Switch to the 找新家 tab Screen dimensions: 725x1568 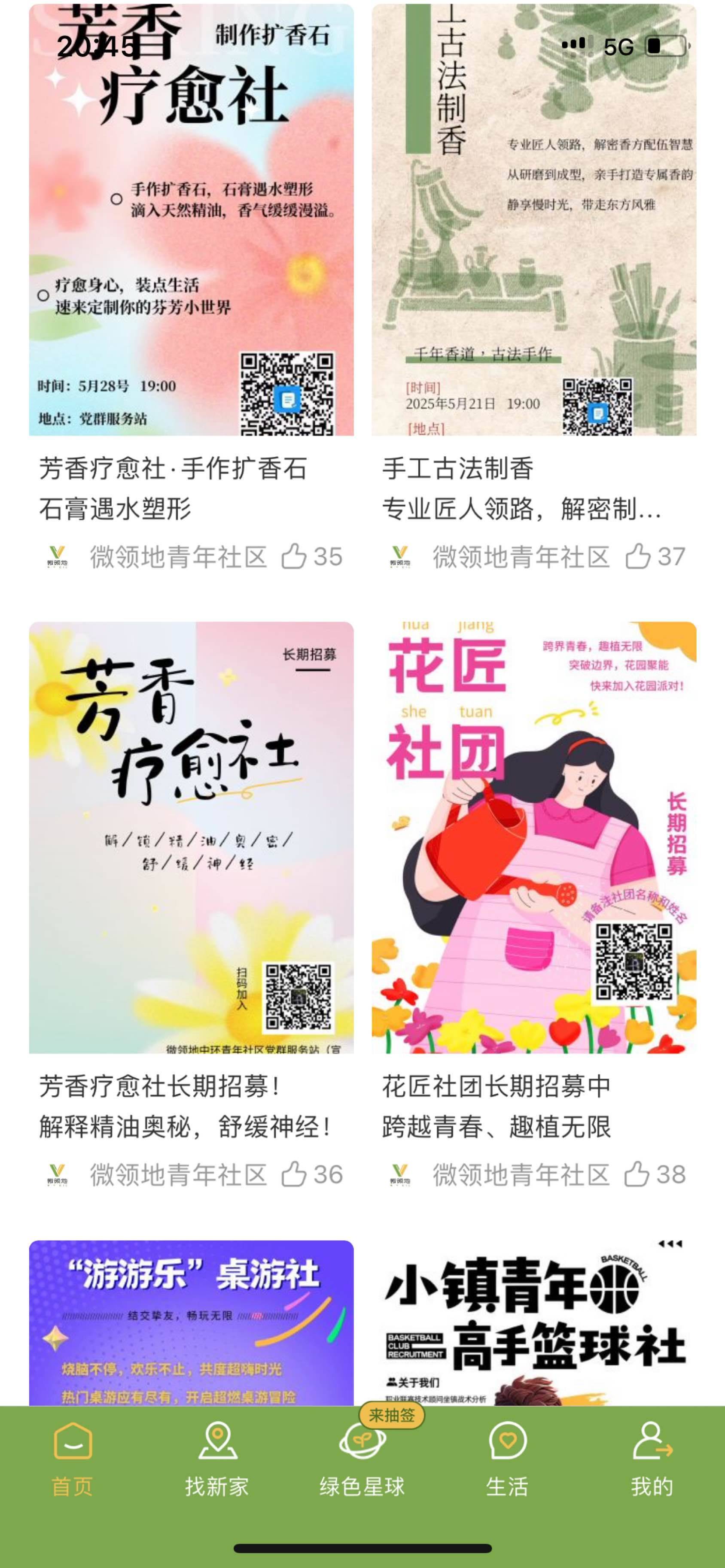coord(217,1460)
